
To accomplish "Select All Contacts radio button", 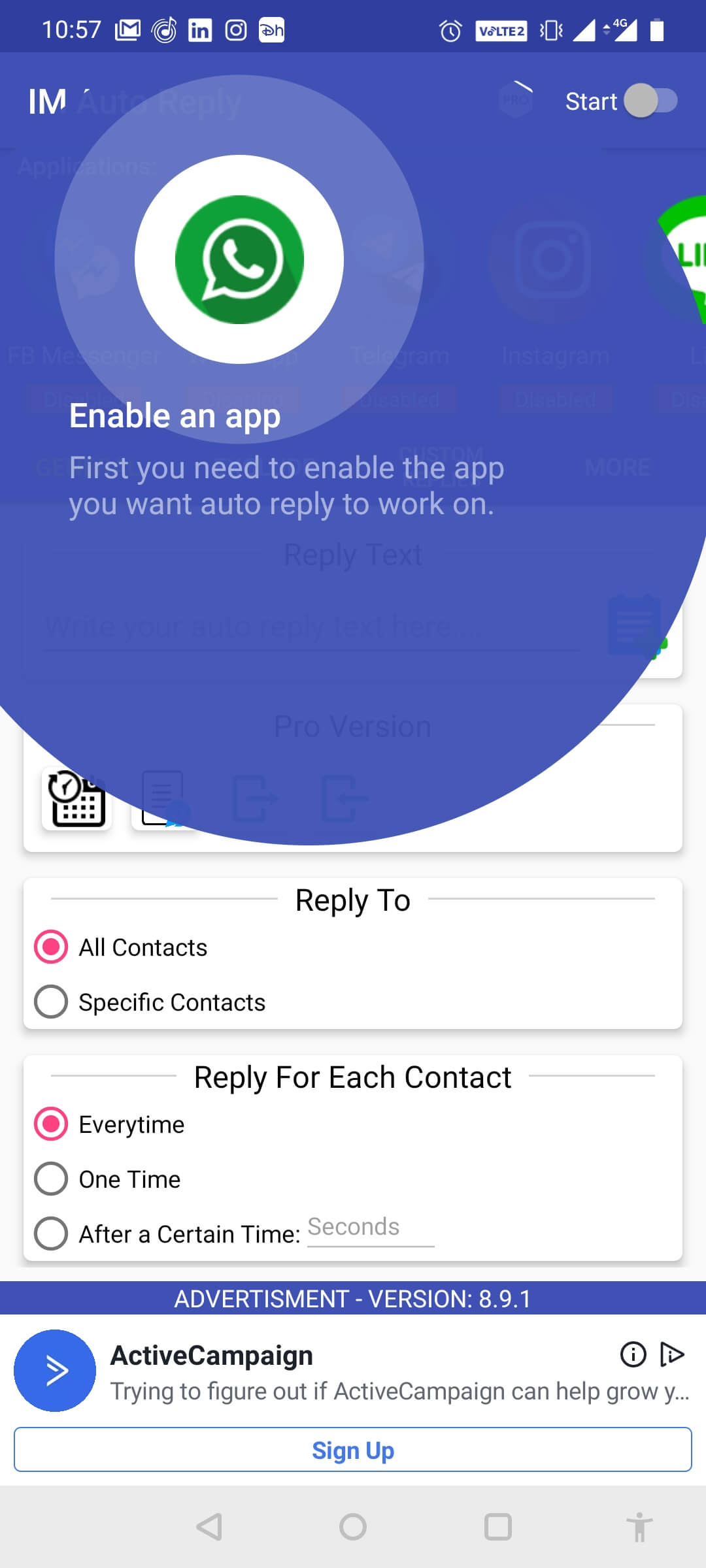I will point(51,947).
